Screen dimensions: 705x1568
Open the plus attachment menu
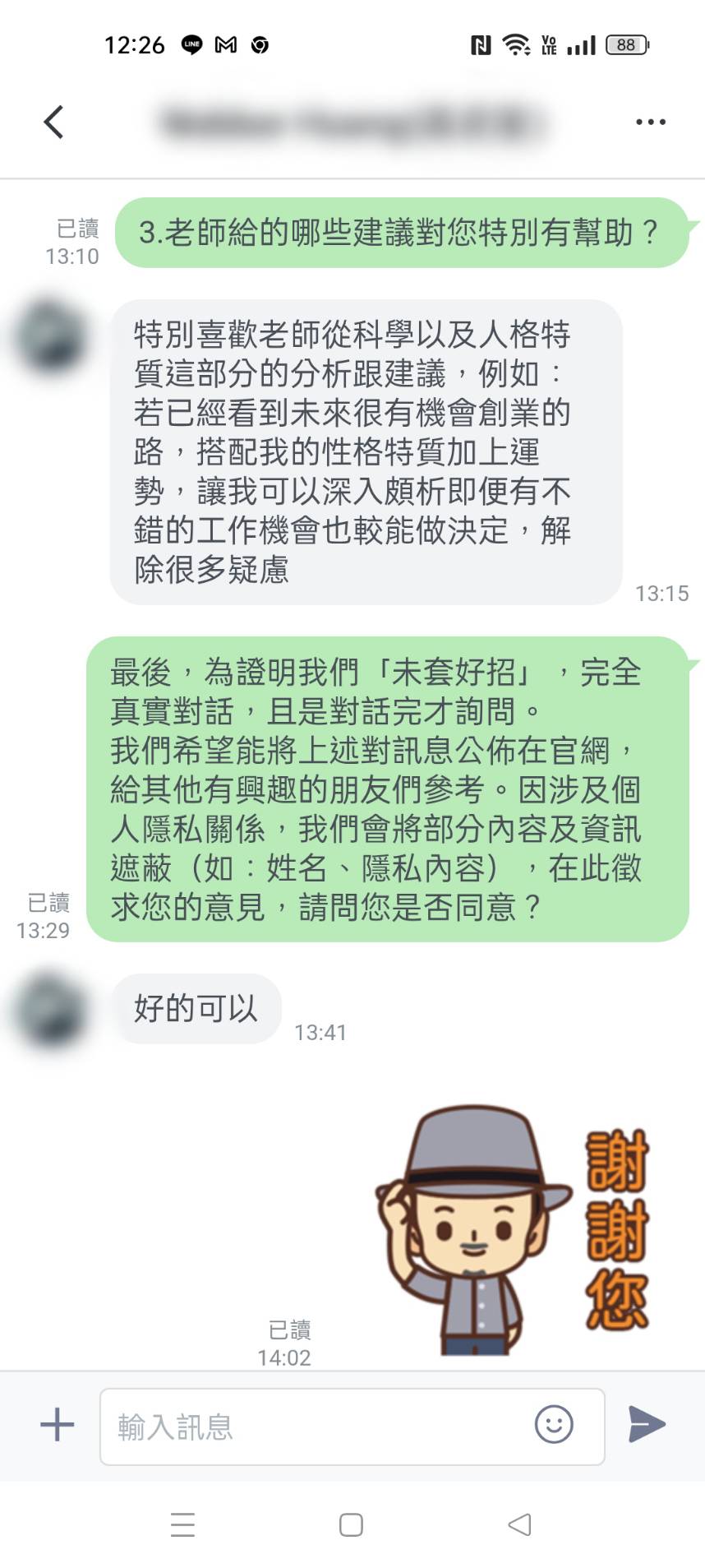57,1425
